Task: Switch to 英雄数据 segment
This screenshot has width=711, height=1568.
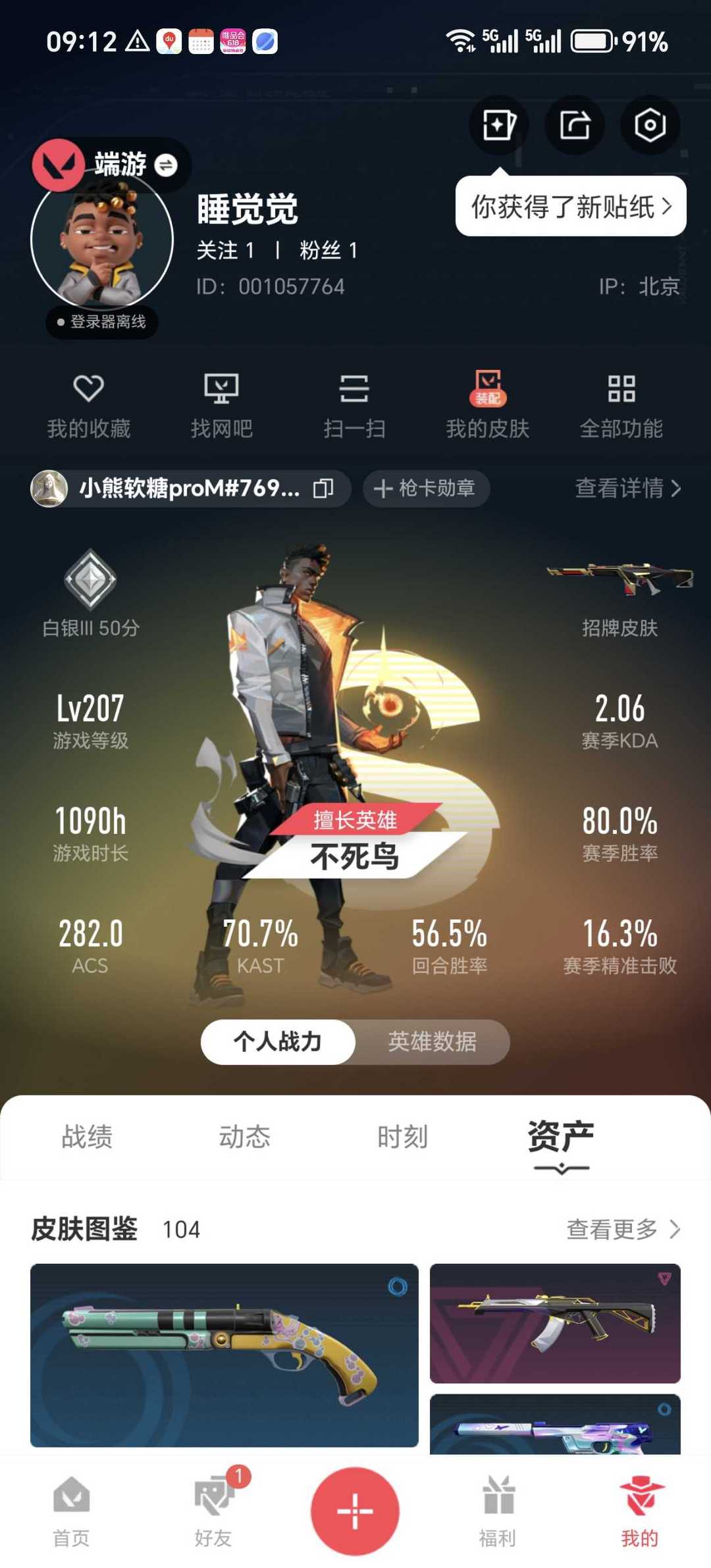Action: coord(432,1041)
